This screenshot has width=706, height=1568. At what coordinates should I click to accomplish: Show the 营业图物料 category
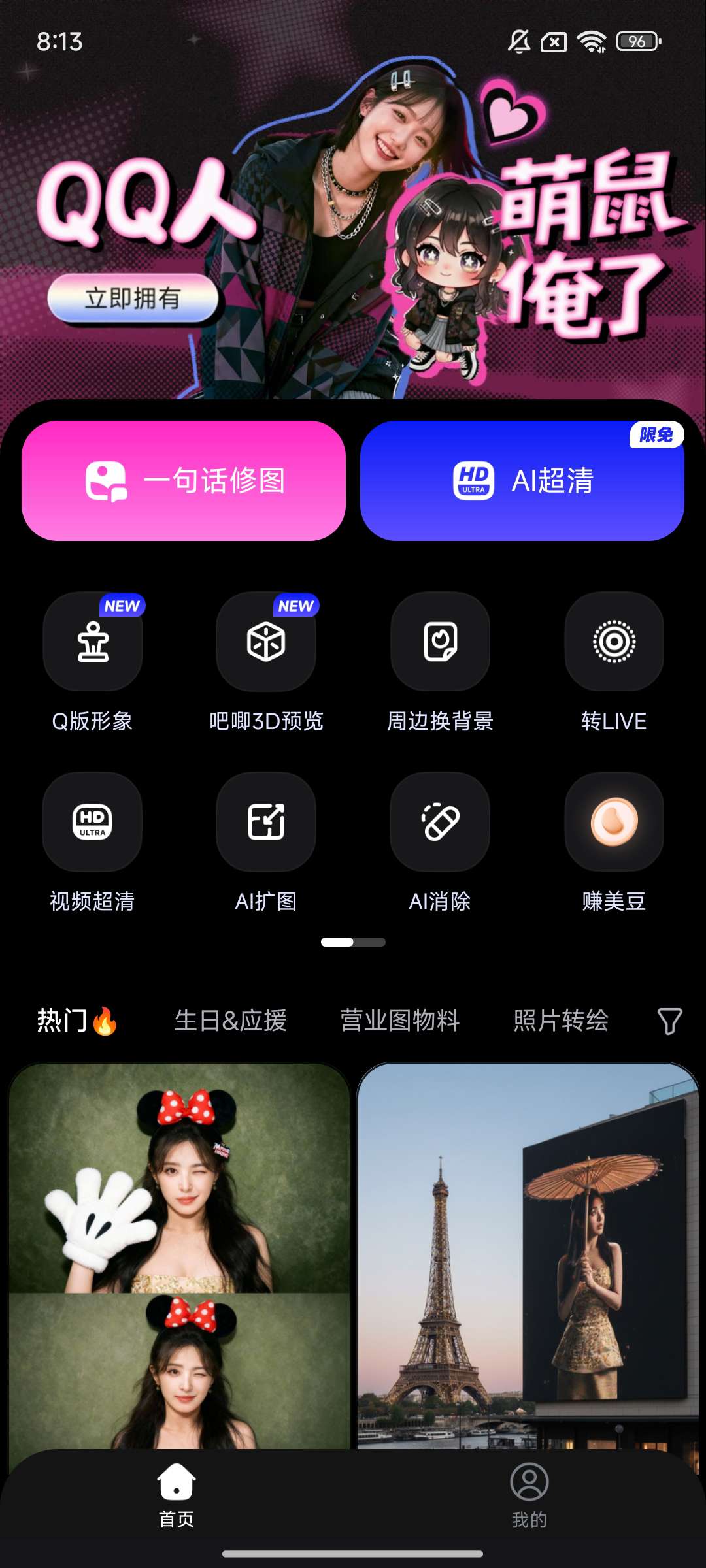click(x=399, y=1021)
